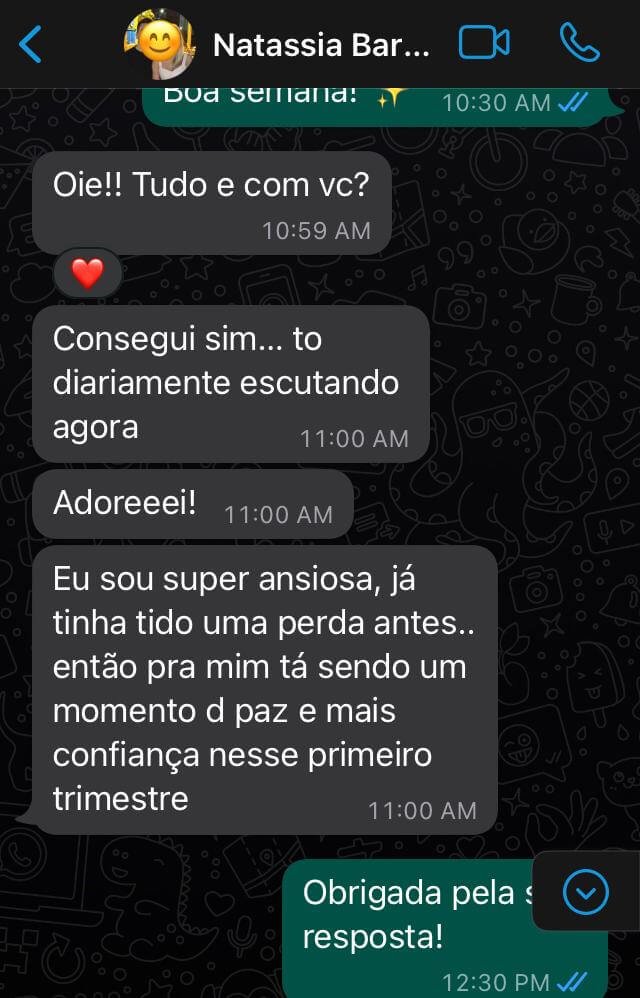
Task: View the heart reaction on the message
Action: tap(88, 272)
